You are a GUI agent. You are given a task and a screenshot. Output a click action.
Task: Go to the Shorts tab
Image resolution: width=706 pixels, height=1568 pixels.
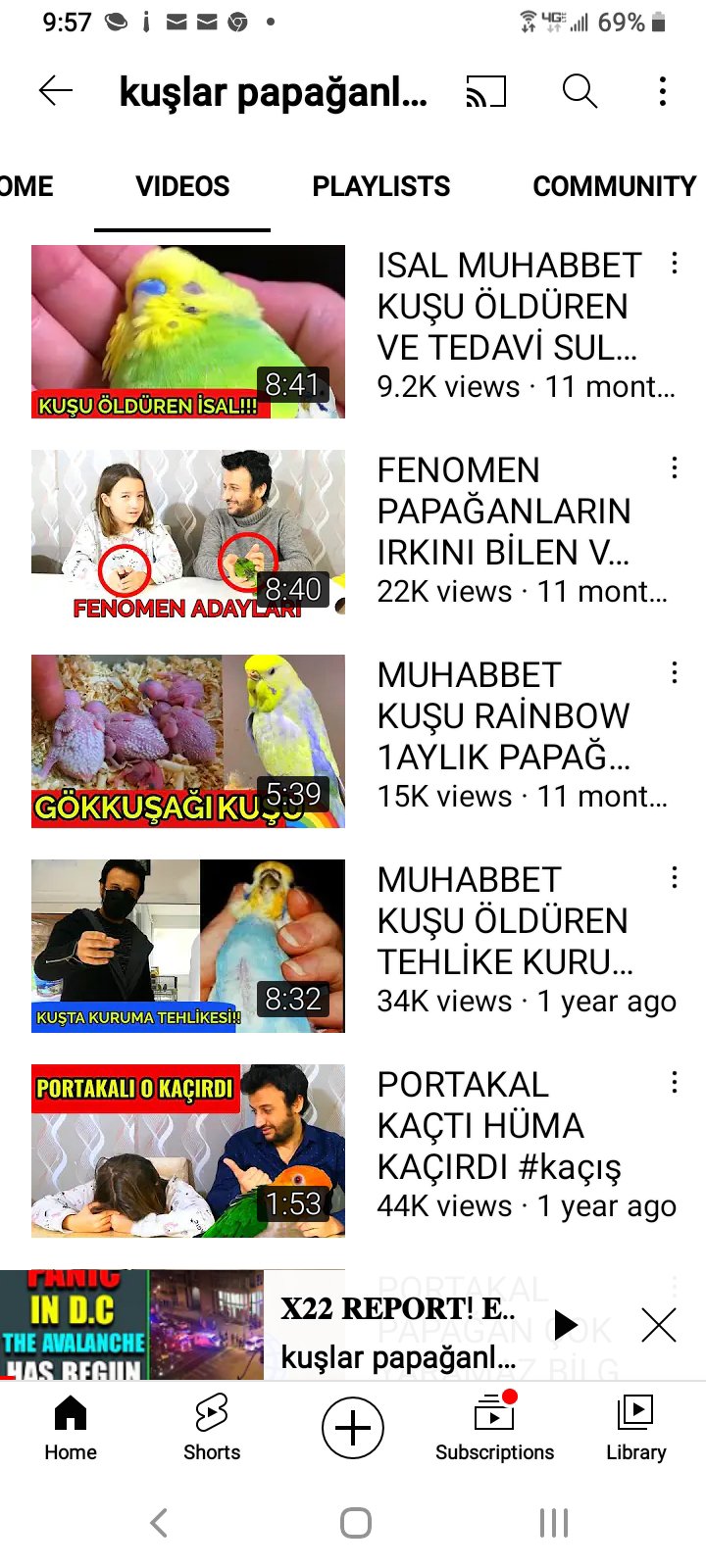coord(212,1426)
